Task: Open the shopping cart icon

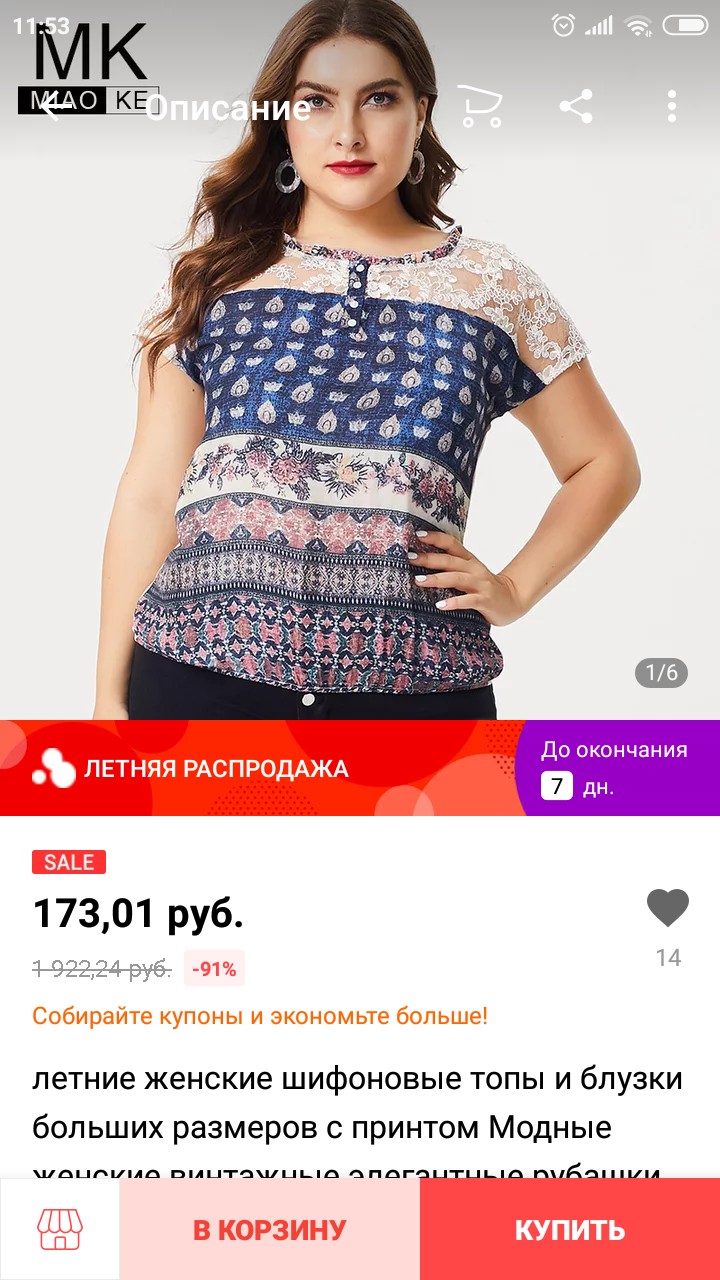Action: click(480, 106)
